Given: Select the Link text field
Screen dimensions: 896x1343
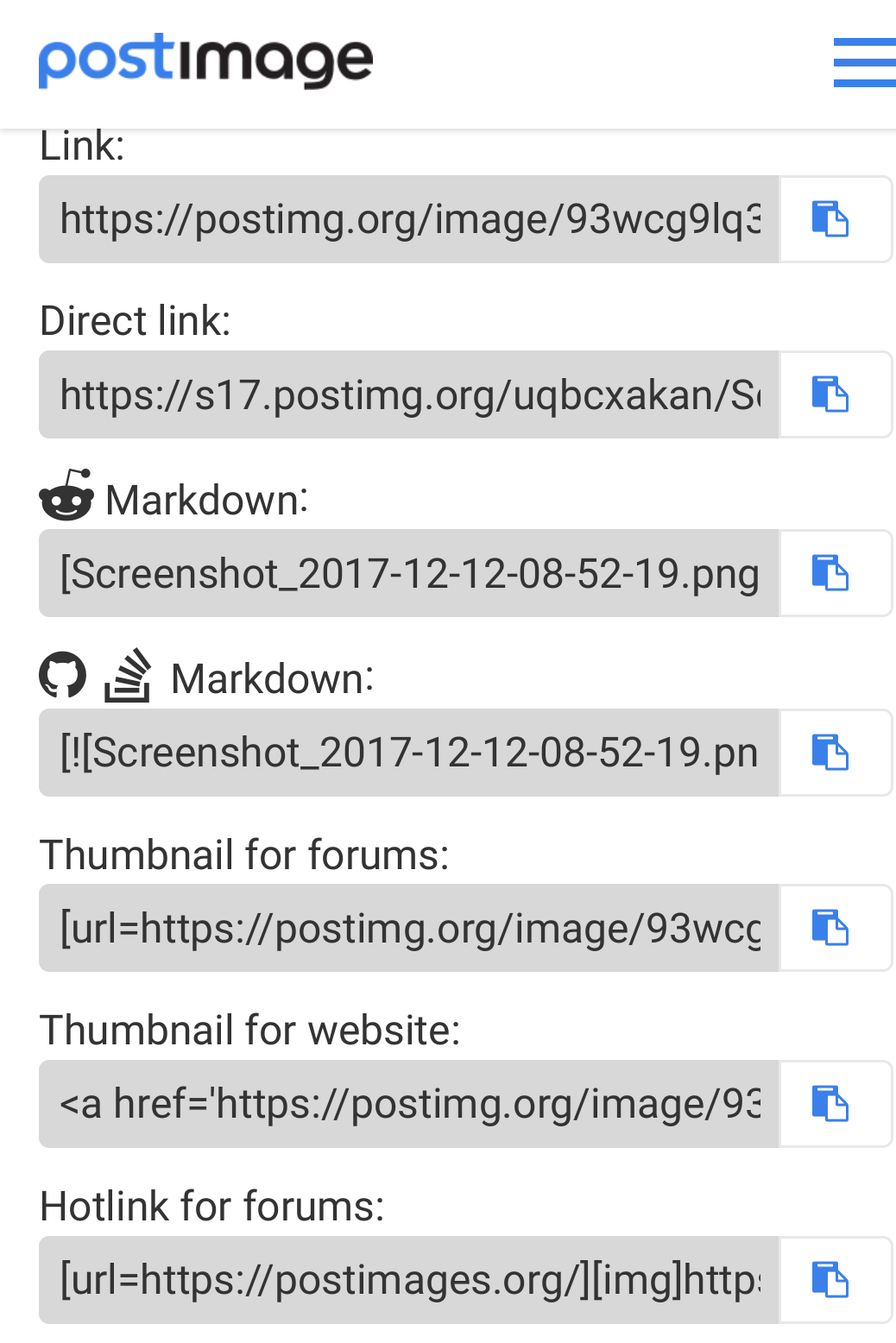Looking at the screenshot, I should [409, 219].
